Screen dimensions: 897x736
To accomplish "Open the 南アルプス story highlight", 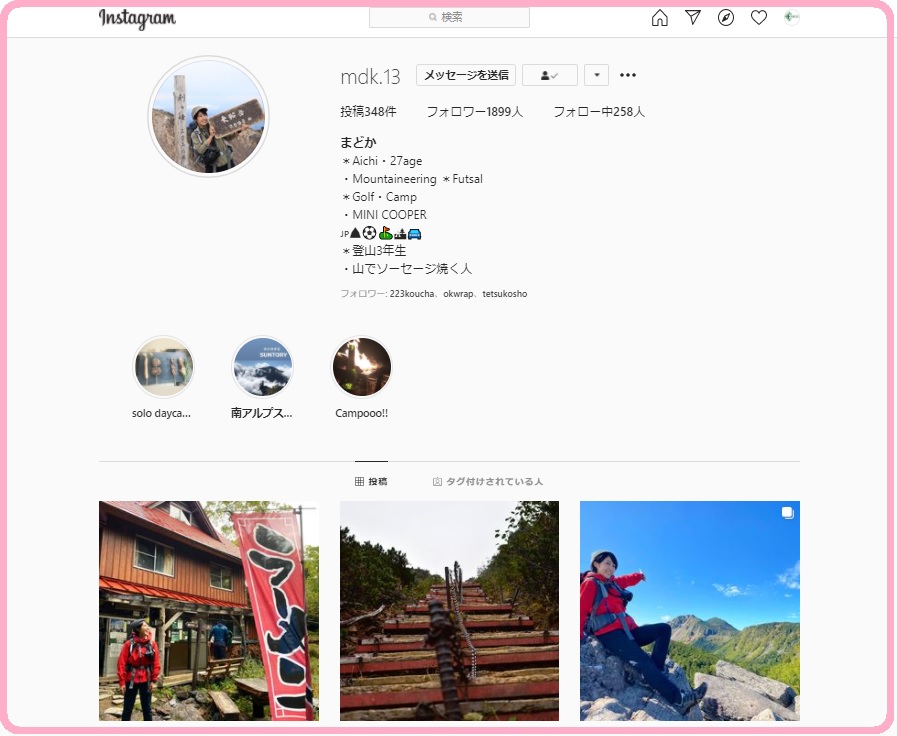I will point(262,367).
